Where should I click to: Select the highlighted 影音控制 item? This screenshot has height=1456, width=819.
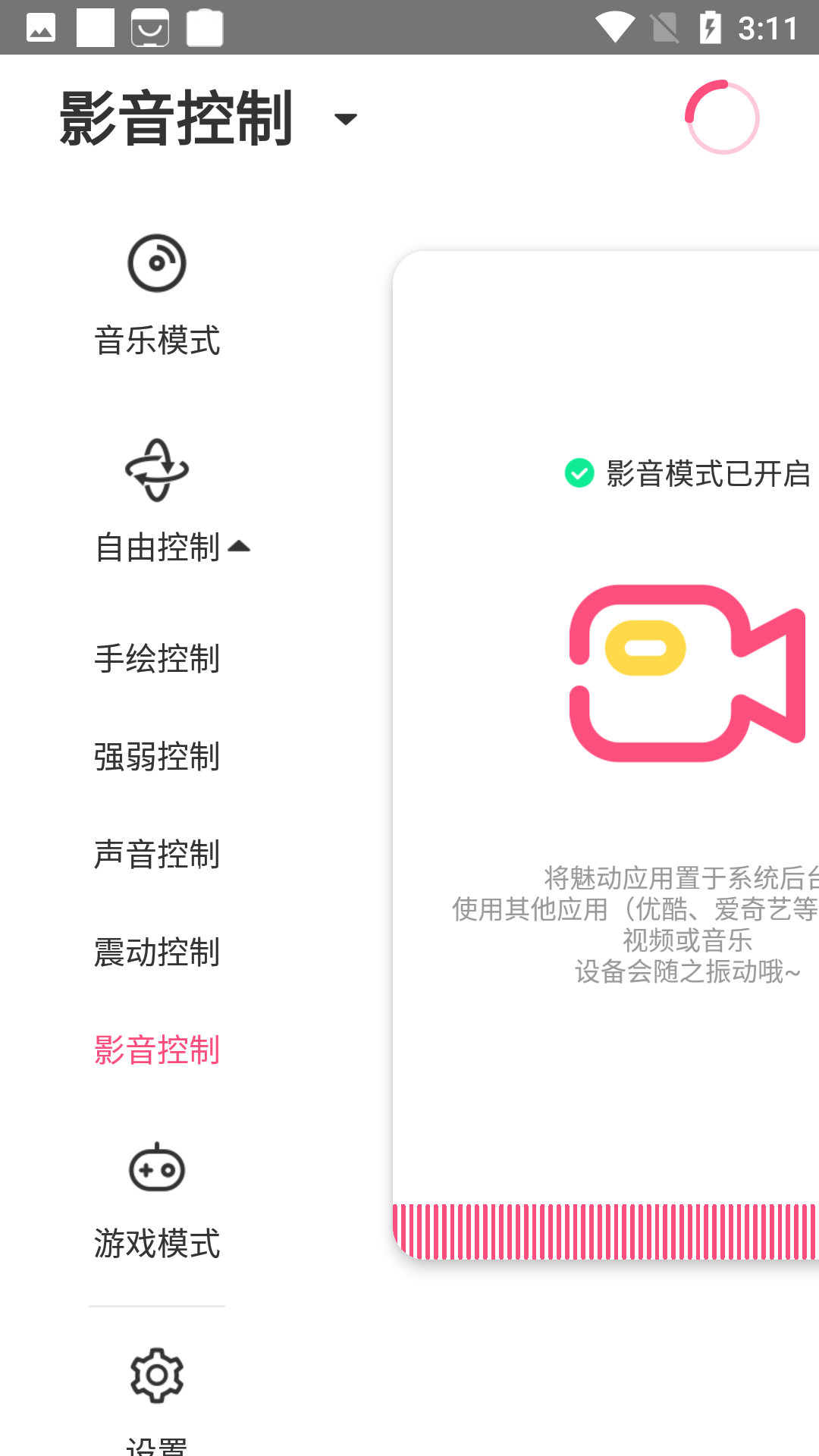tap(157, 1050)
